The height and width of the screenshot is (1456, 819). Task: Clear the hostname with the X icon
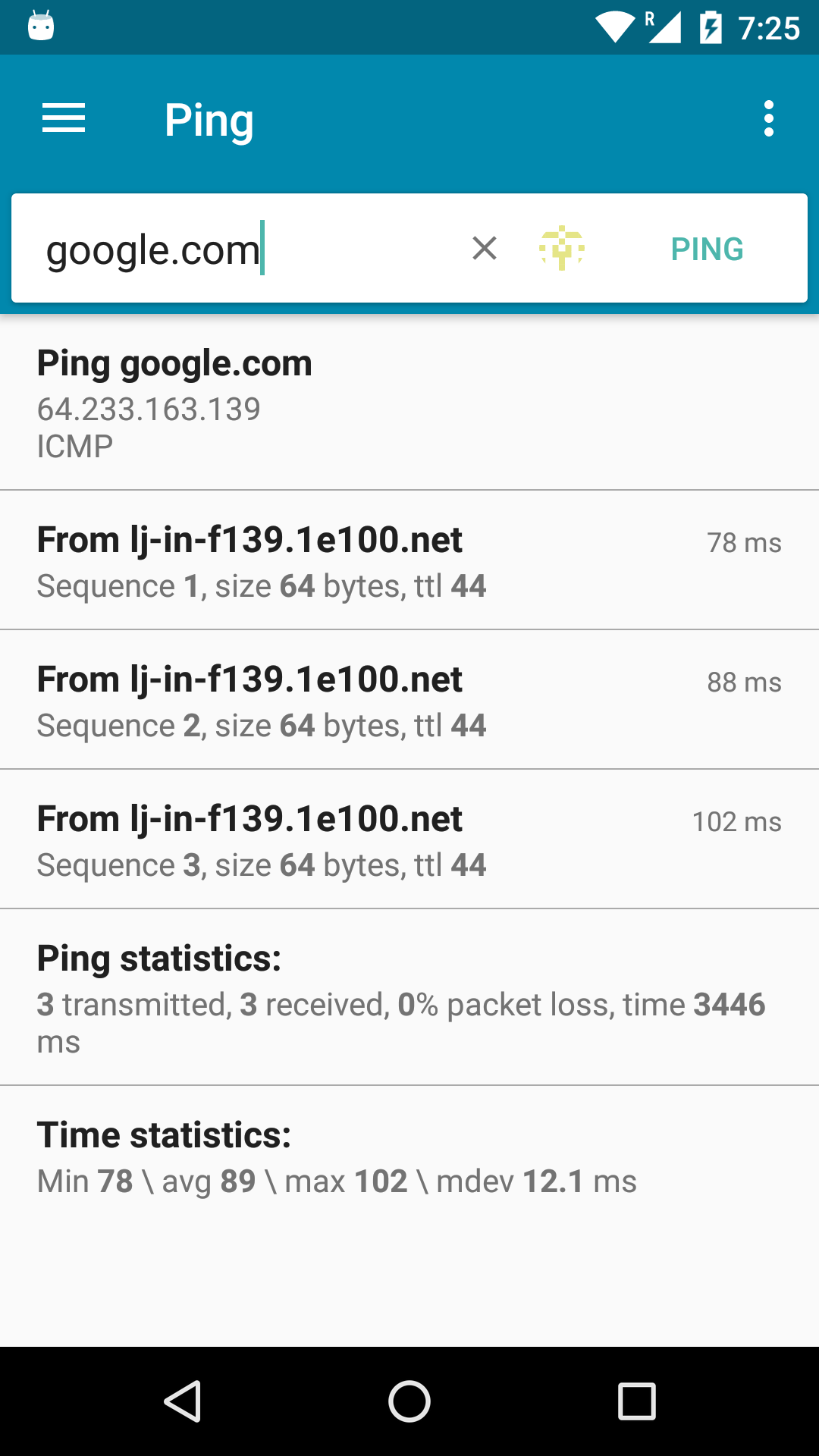(x=485, y=248)
